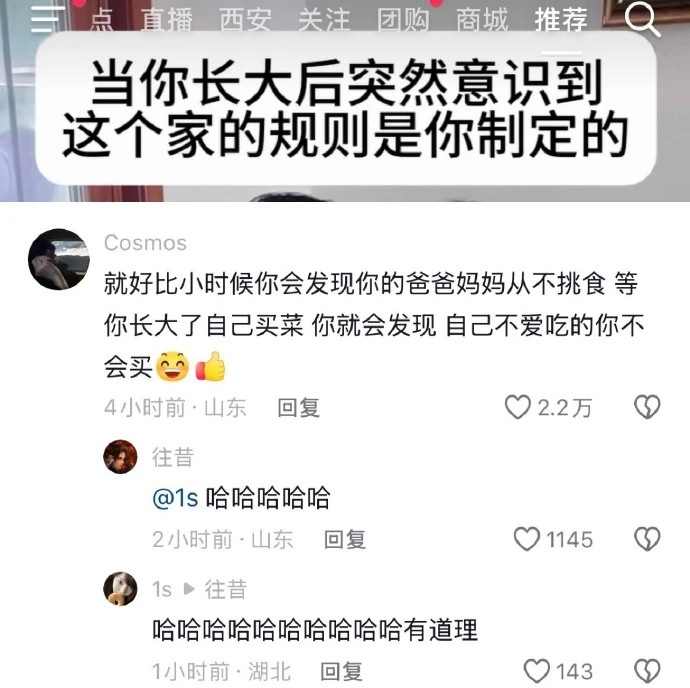The width and height of the screenshot is (690, 688).
Task: Reply to 1s's comment
Action: point(340,671)
